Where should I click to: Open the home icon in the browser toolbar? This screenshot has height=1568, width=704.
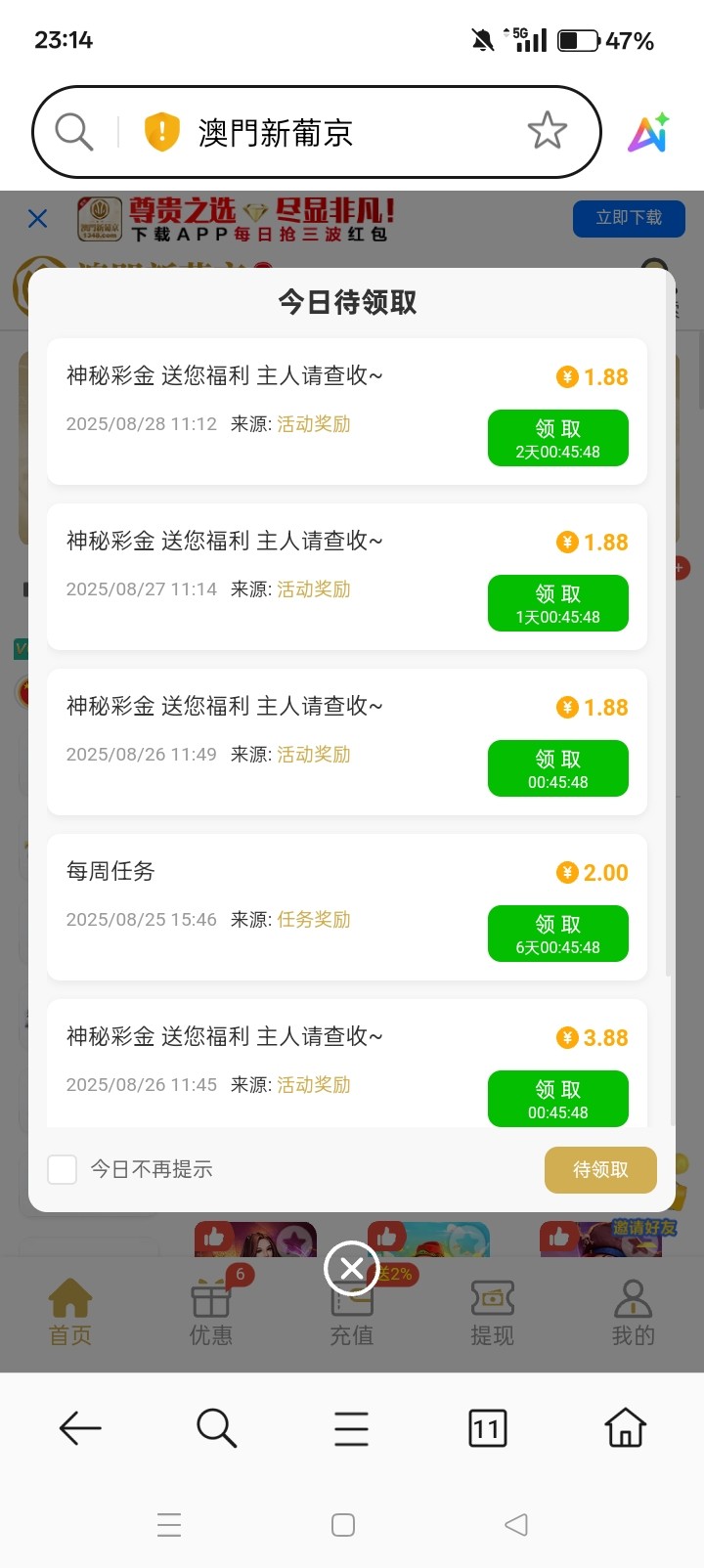(x=623, y=1428)
